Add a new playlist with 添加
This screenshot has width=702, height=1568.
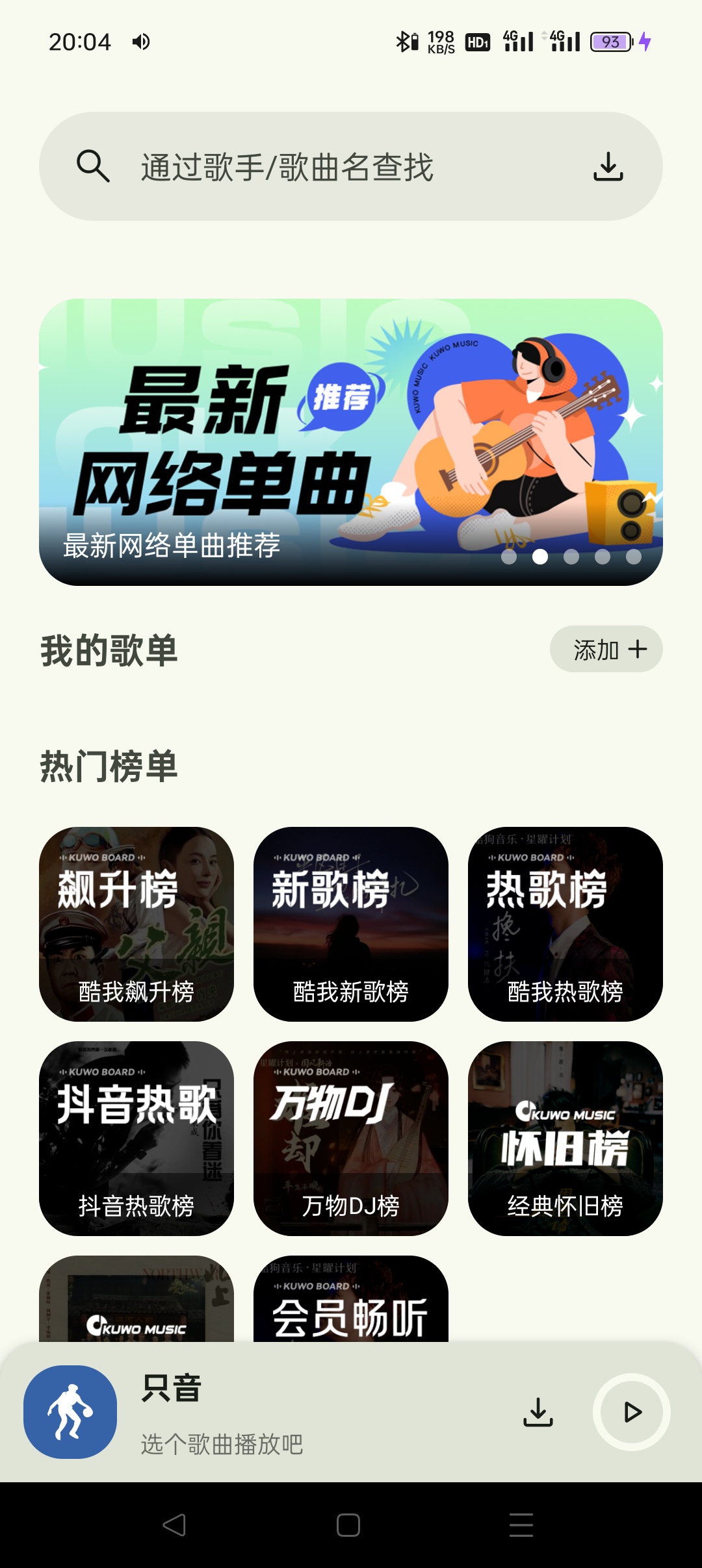tap(606, 649)
